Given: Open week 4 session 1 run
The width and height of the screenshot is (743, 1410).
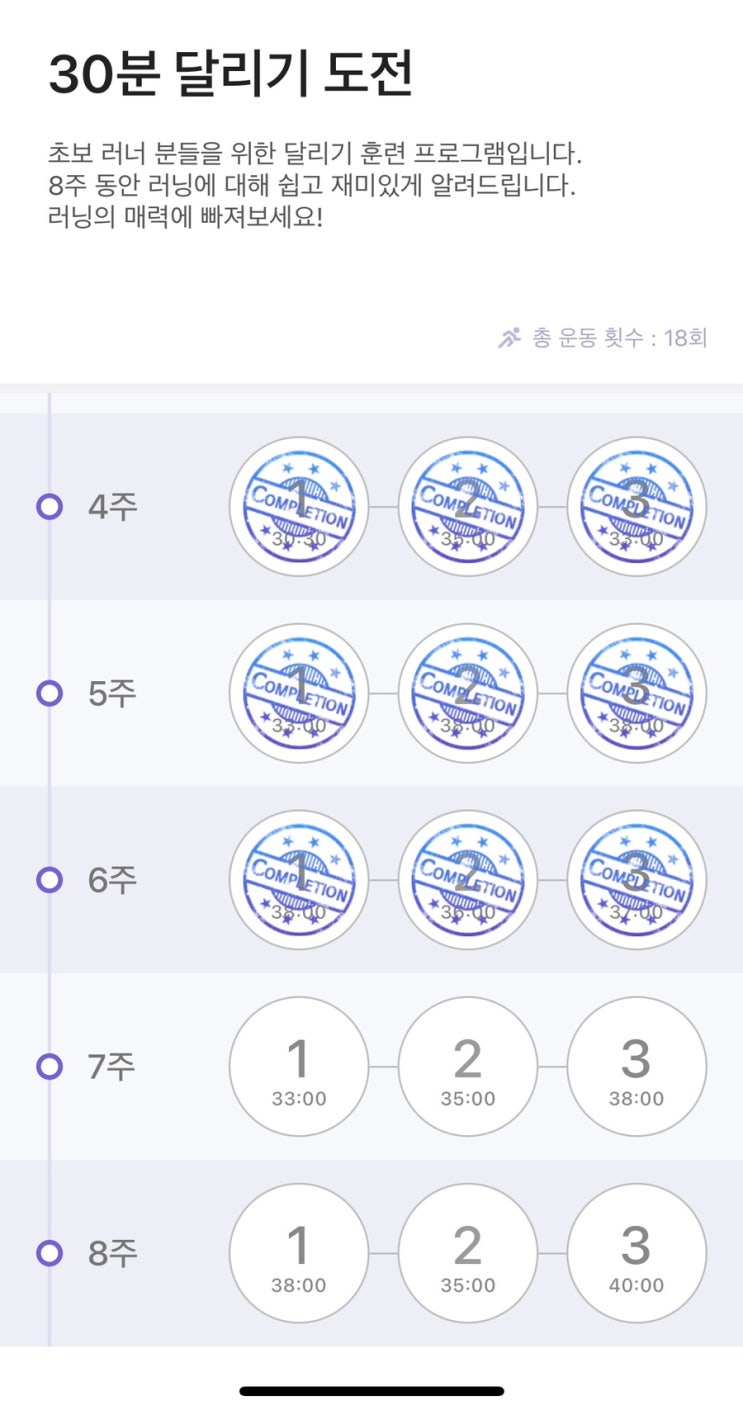Looking at the screenshot, I should 299,507.
